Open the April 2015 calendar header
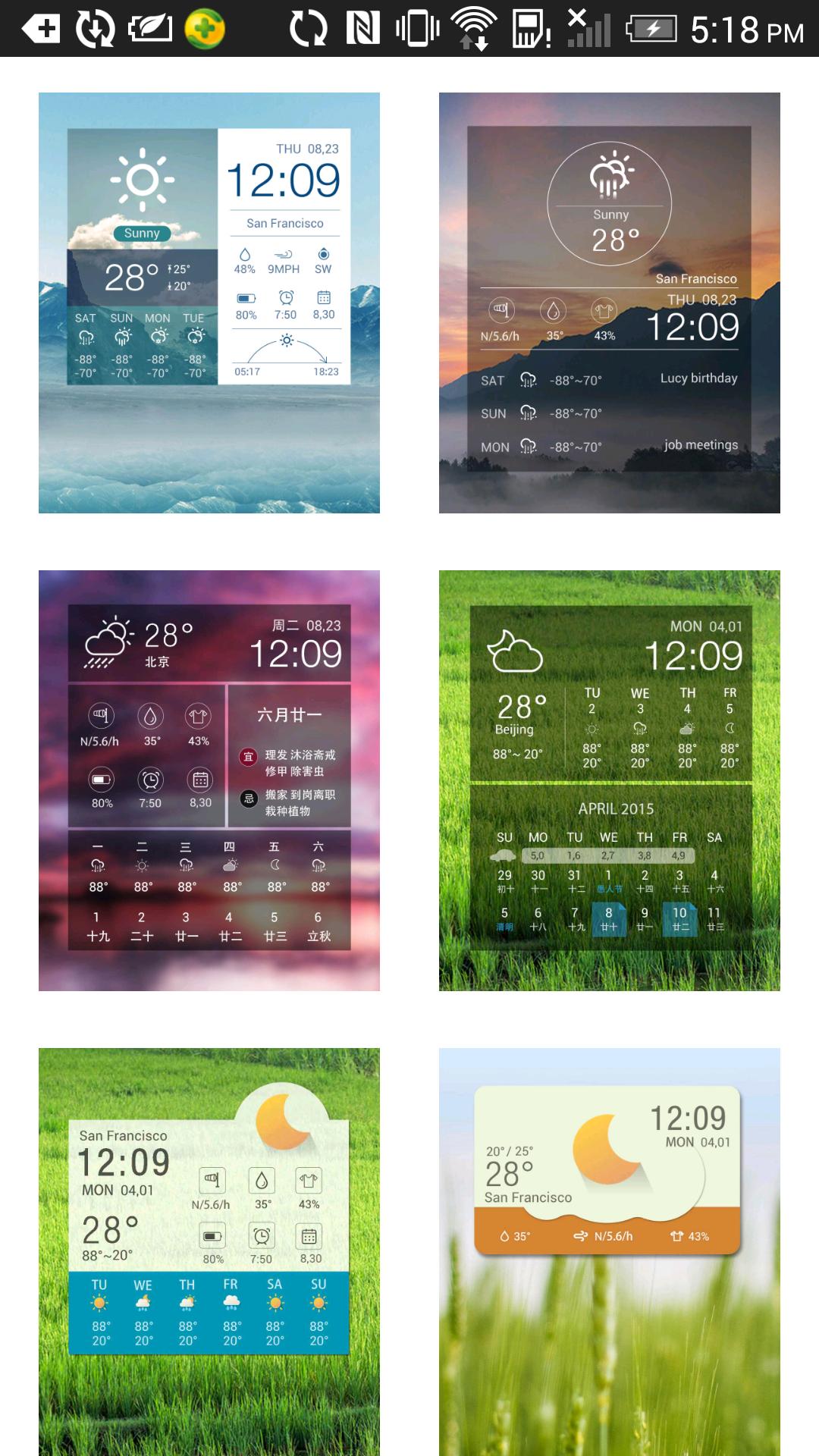 pyautogui.click(x=614, y=808)
